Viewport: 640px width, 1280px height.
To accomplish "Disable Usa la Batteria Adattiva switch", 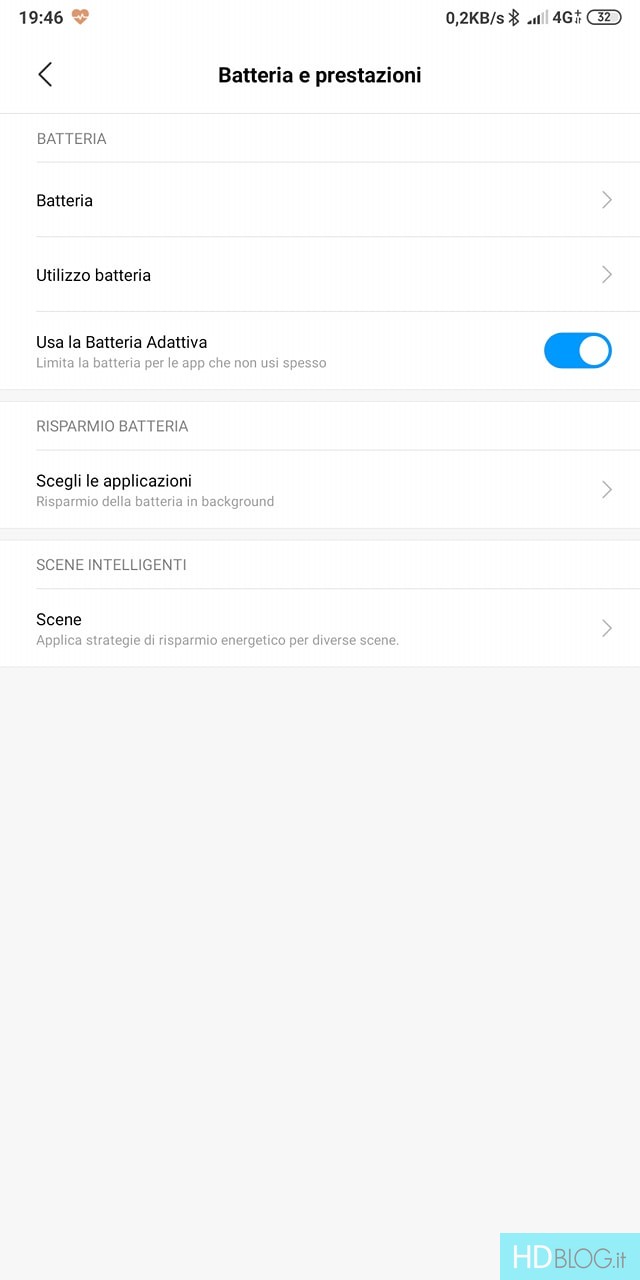I will [x=577, y=351].
